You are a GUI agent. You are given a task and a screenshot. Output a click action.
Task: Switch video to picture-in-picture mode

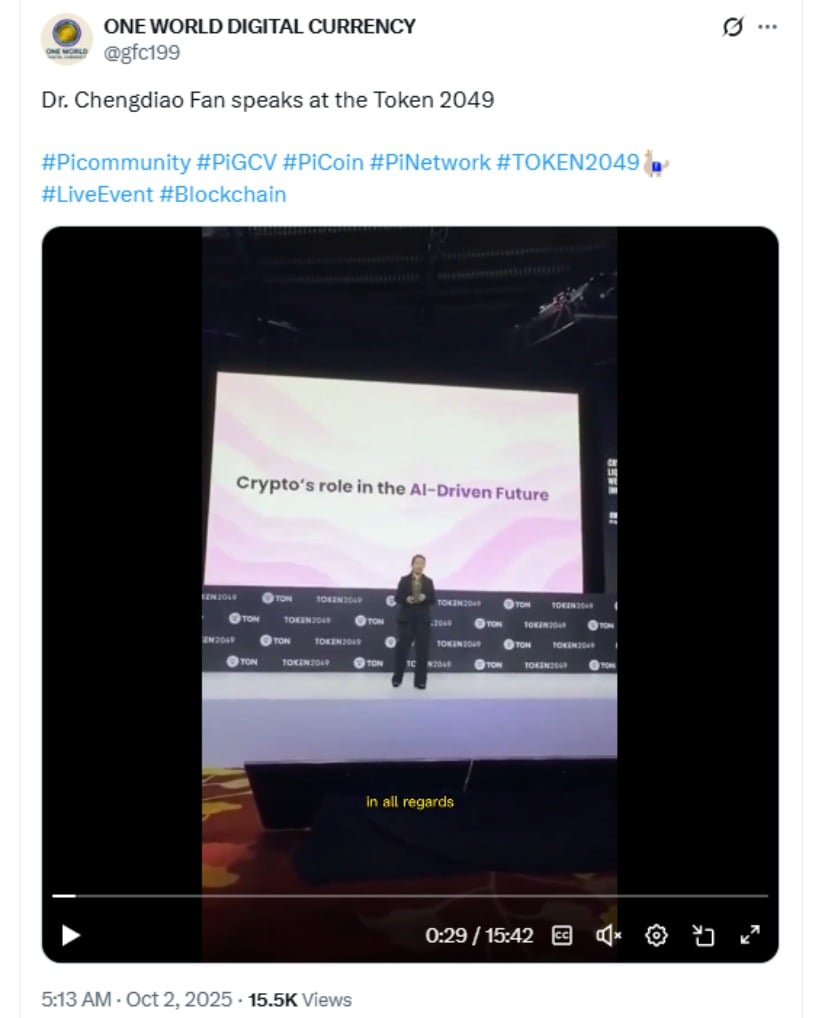[703, 936]
